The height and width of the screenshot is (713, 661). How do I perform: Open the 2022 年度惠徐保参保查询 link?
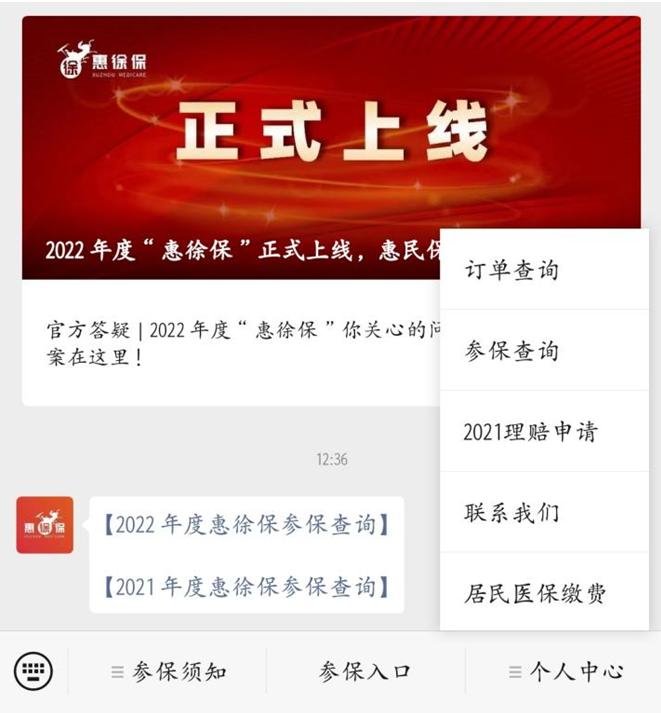coord(246,525)
